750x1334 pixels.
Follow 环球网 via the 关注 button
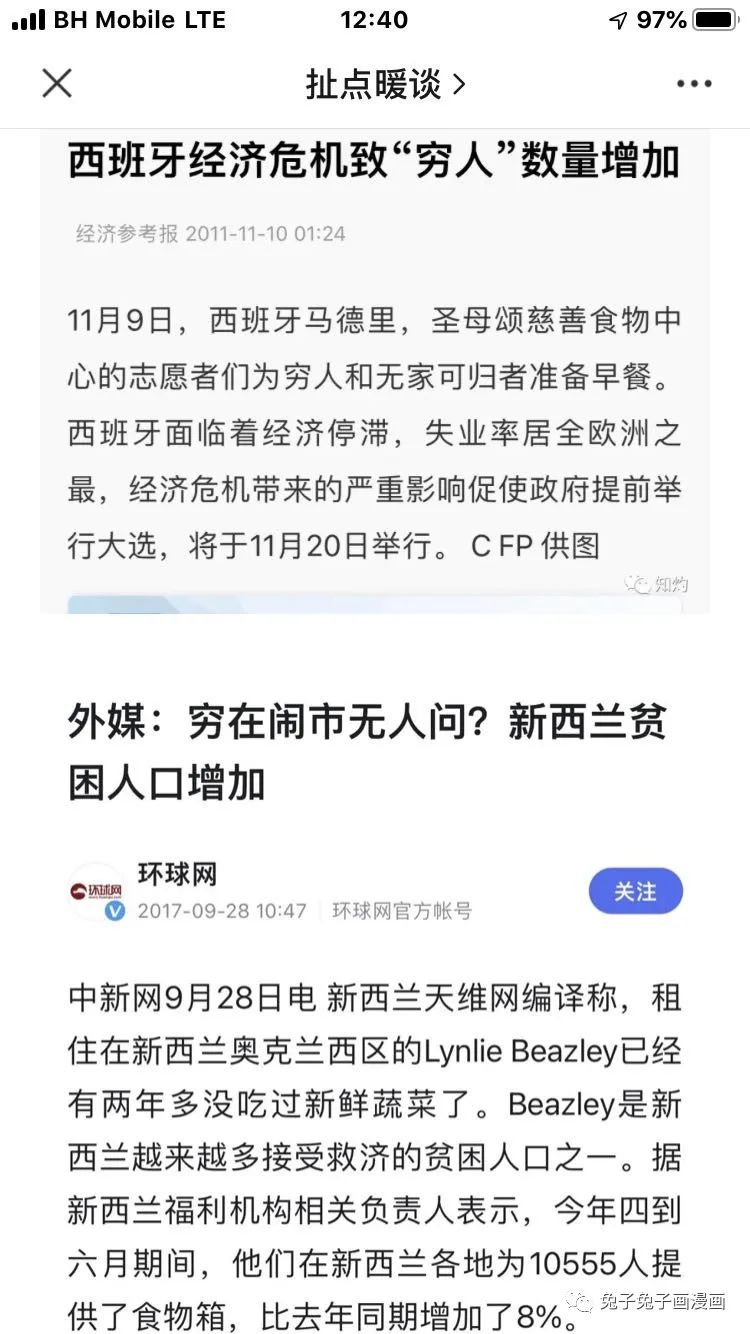click(x=635, y=891)
